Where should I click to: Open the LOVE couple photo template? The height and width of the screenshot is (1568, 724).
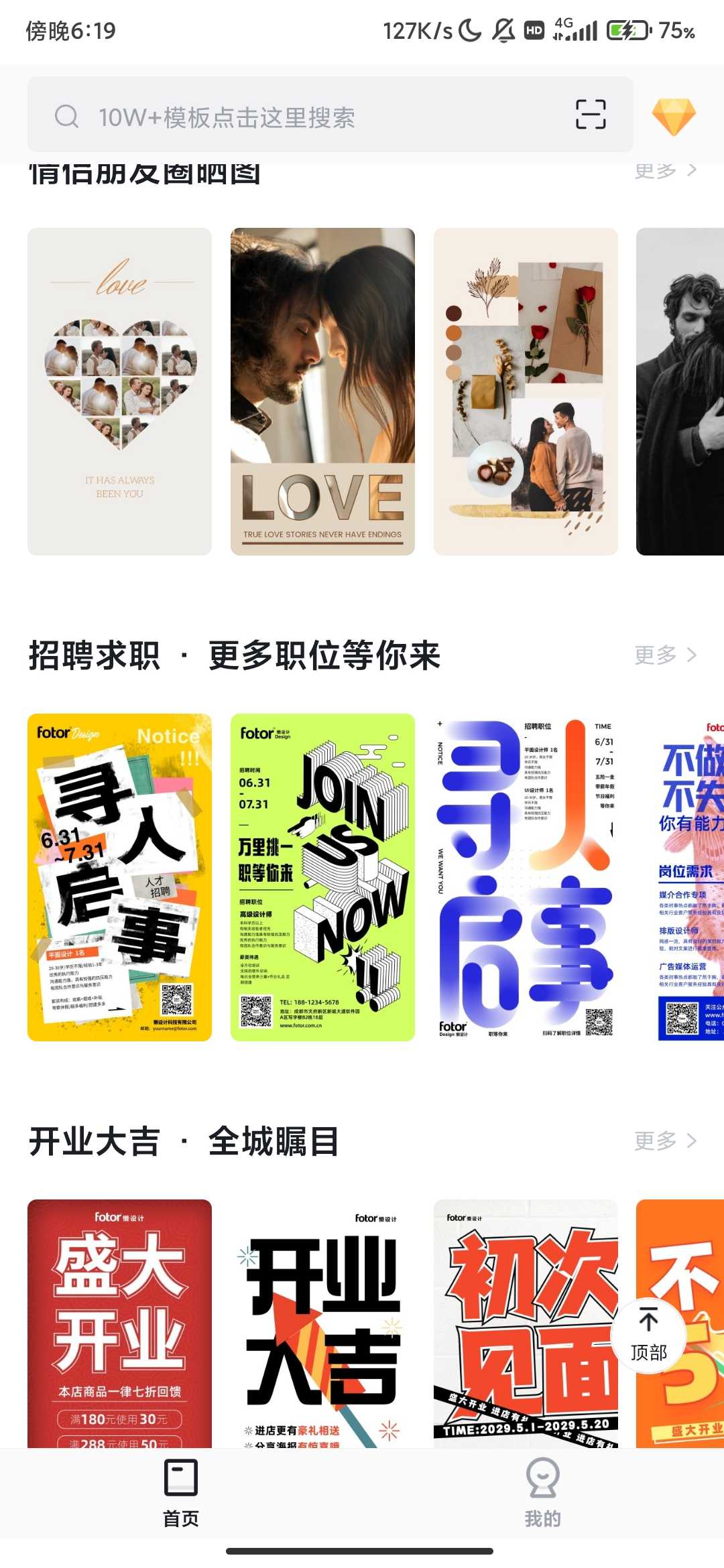(322, 391)
